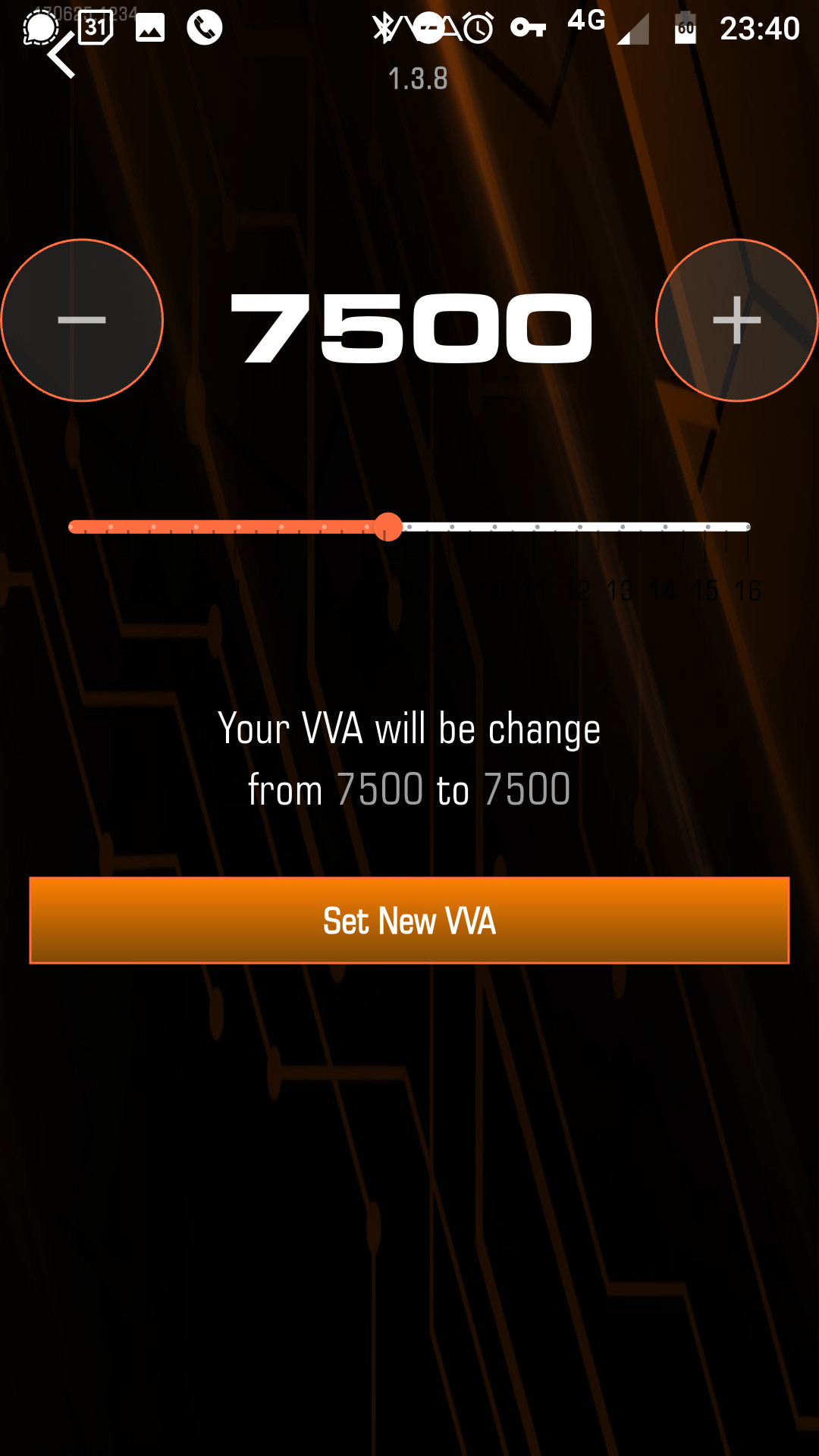
Task: Confirm with the Set New VVA button
Action: (409, 921)
